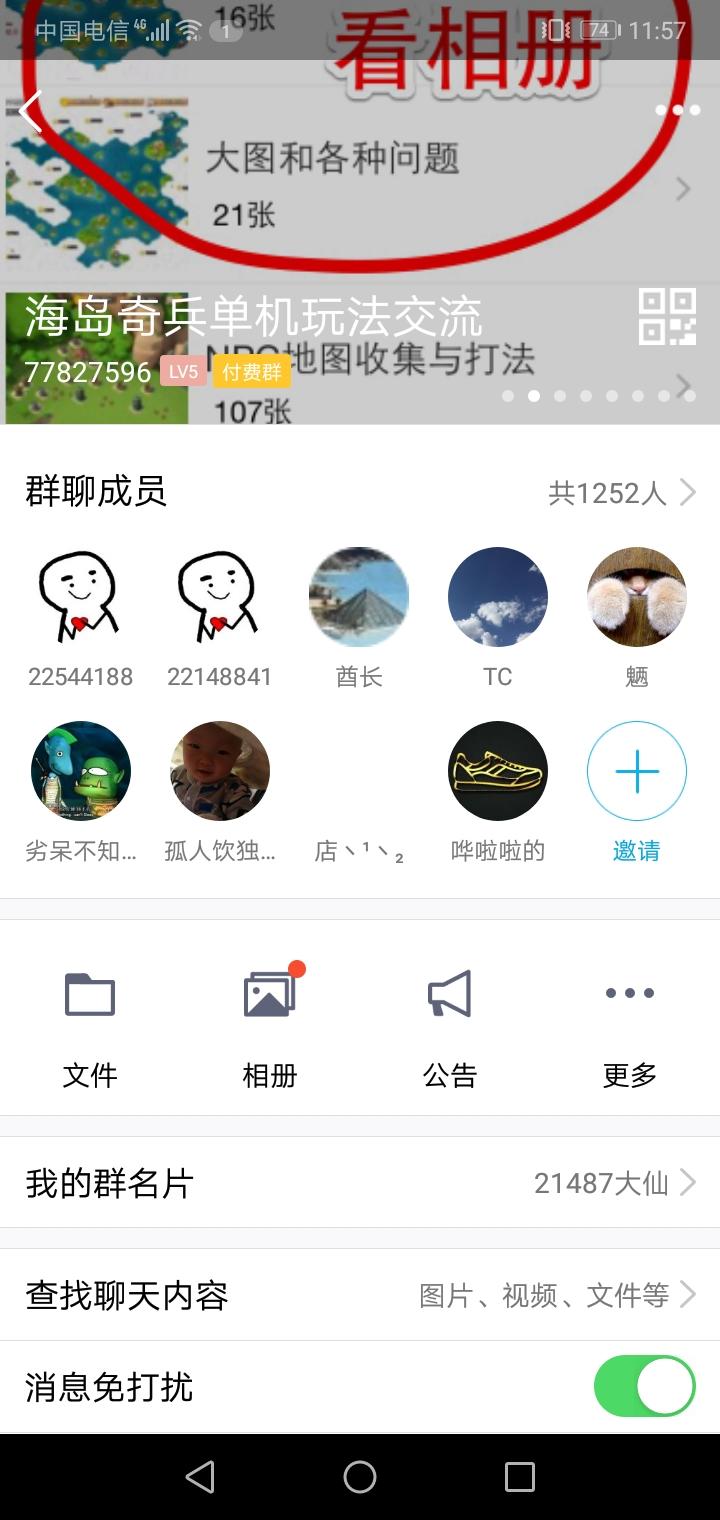Open member 魉's profile
The width and height of the screenshot is (720, 1520).
click(x=636, y=597)
